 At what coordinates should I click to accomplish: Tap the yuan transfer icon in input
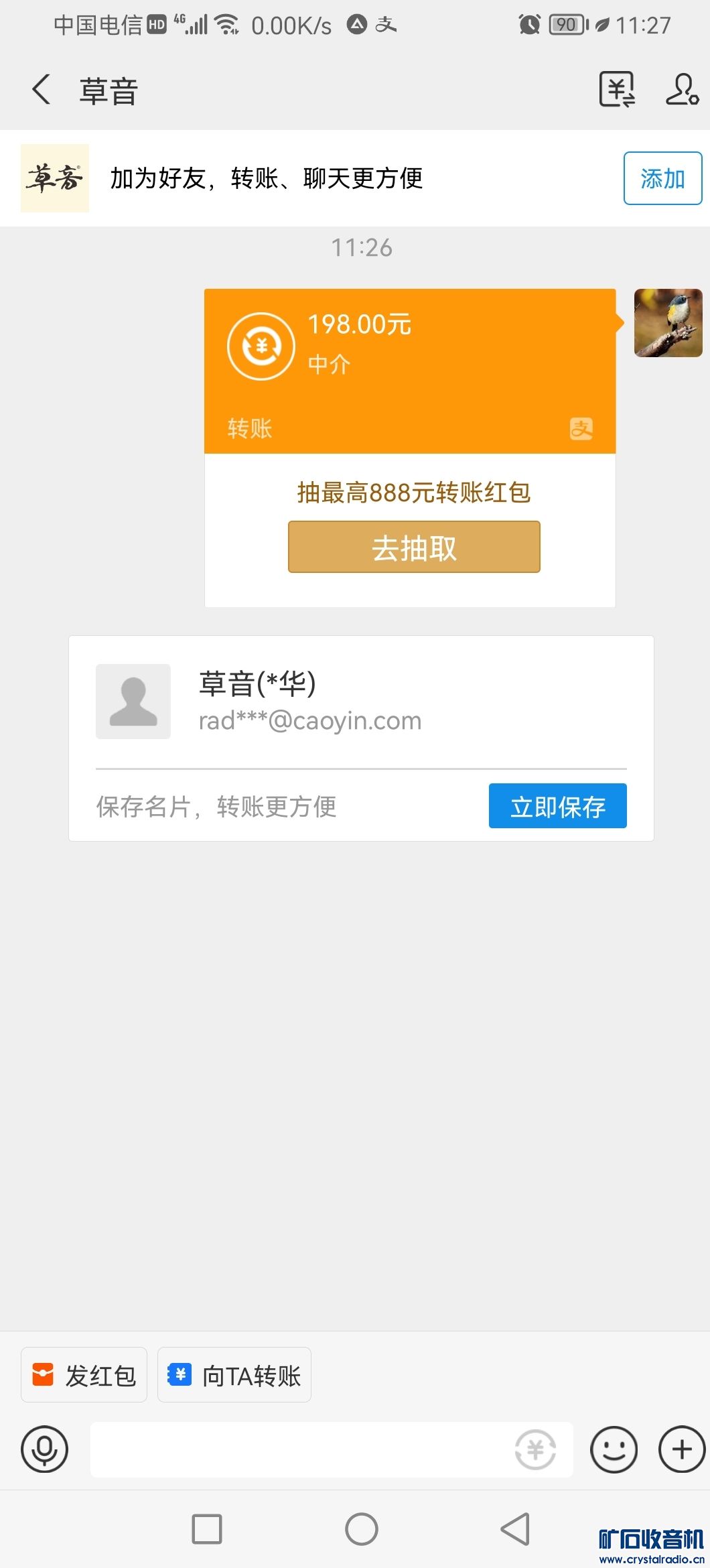tap(535, 1450)
